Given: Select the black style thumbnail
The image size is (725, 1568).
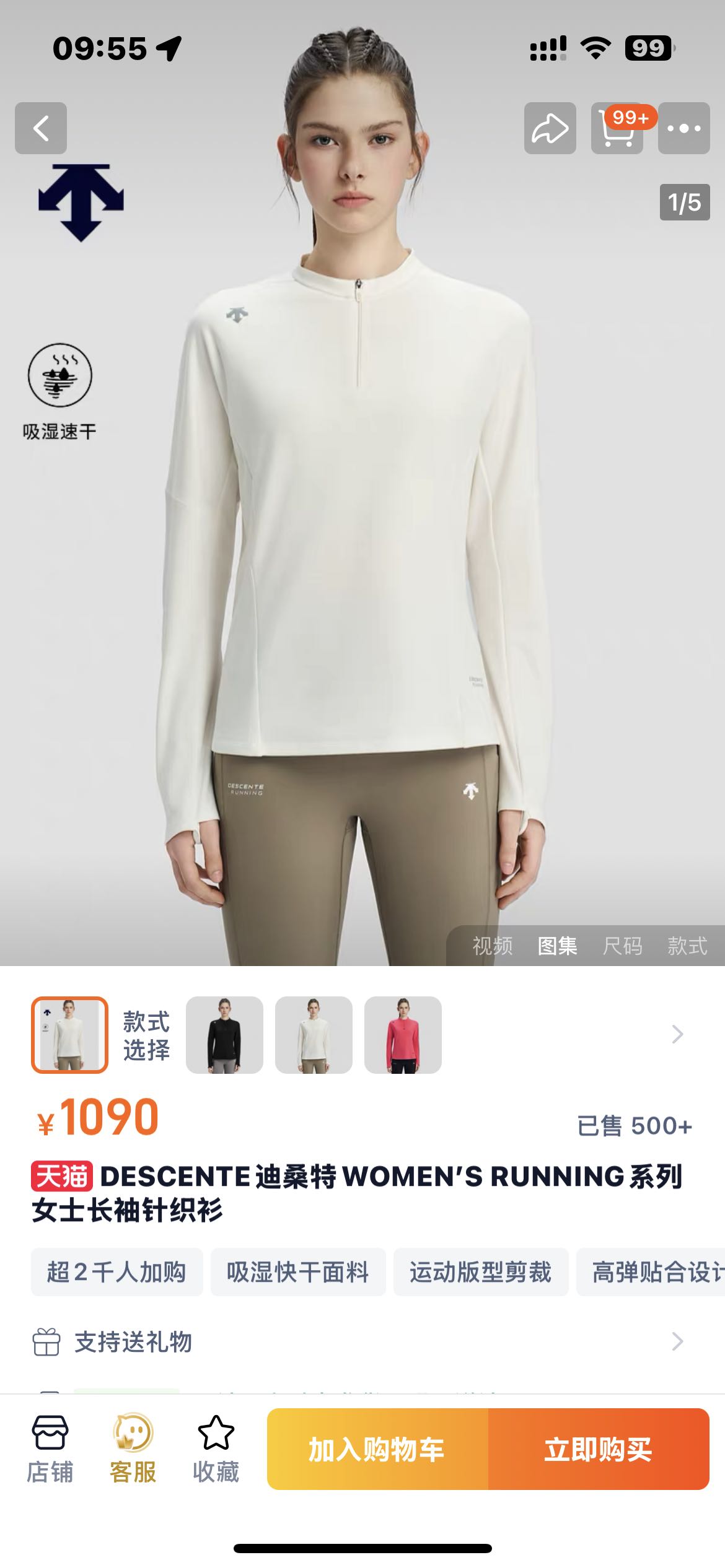Looking at the screenshot, I should point(224,1035).
